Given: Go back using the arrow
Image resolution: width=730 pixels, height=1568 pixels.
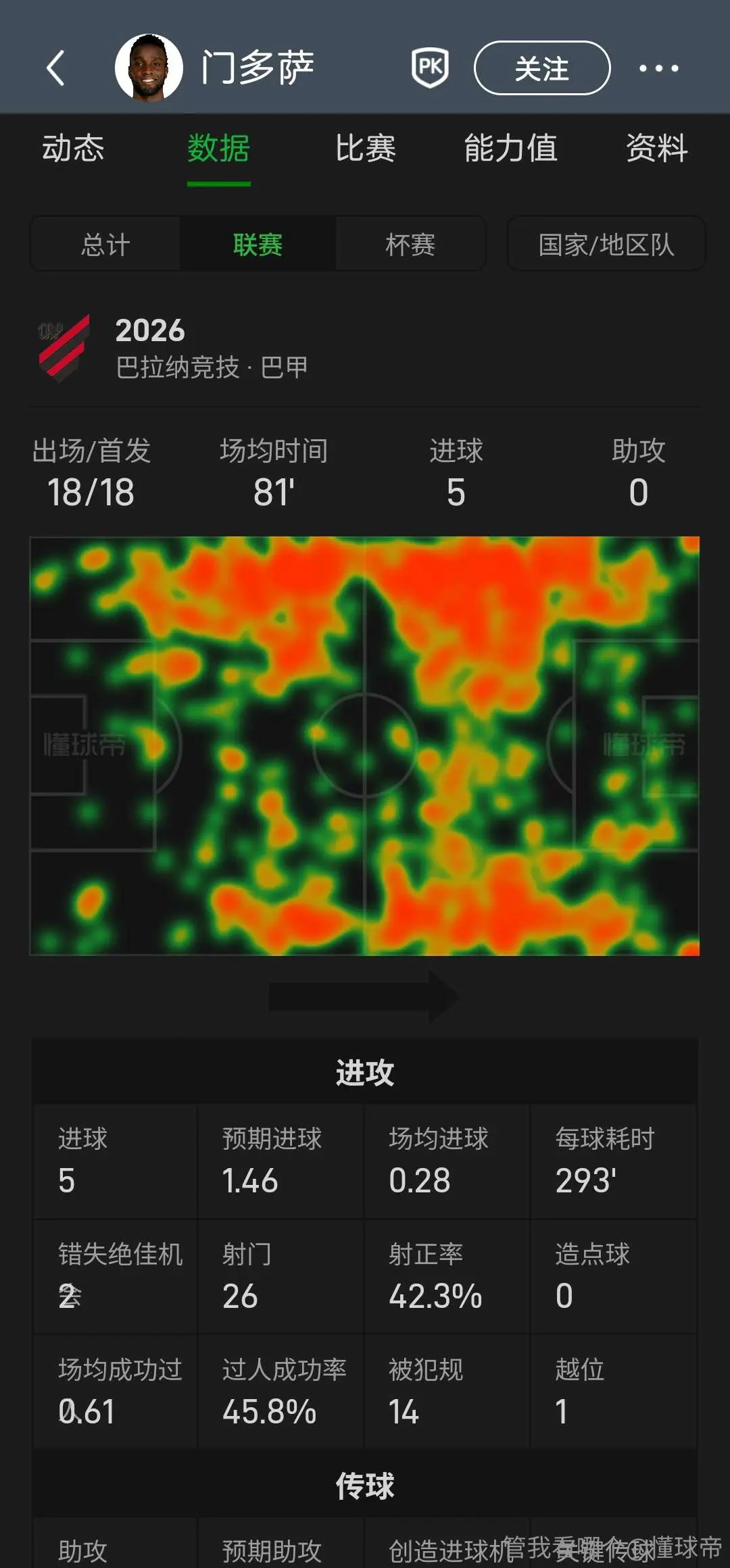Looking at the screenshot, I should [55, 68].
